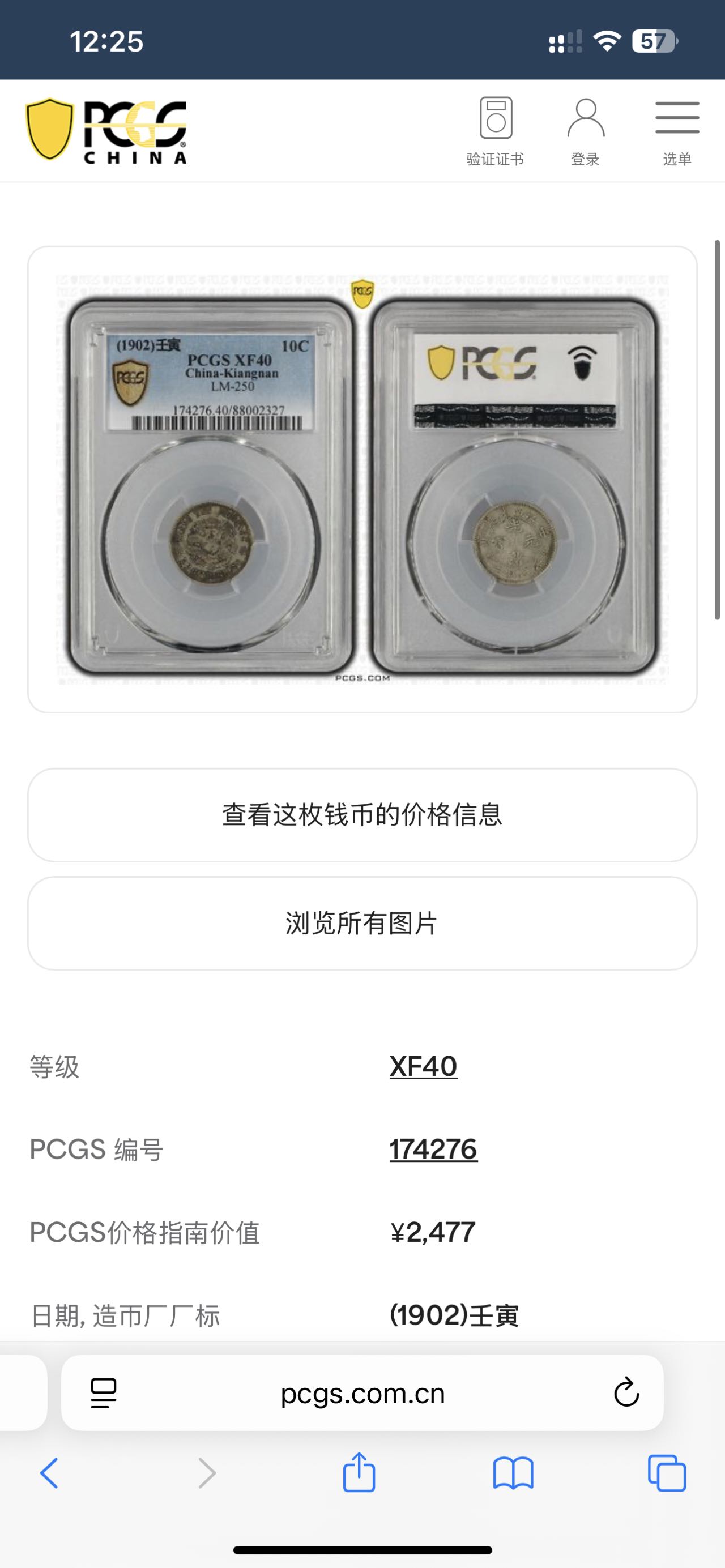Show all open tabs
725x1568 pixels.
pyautogui.click(x=667, y=1473)
